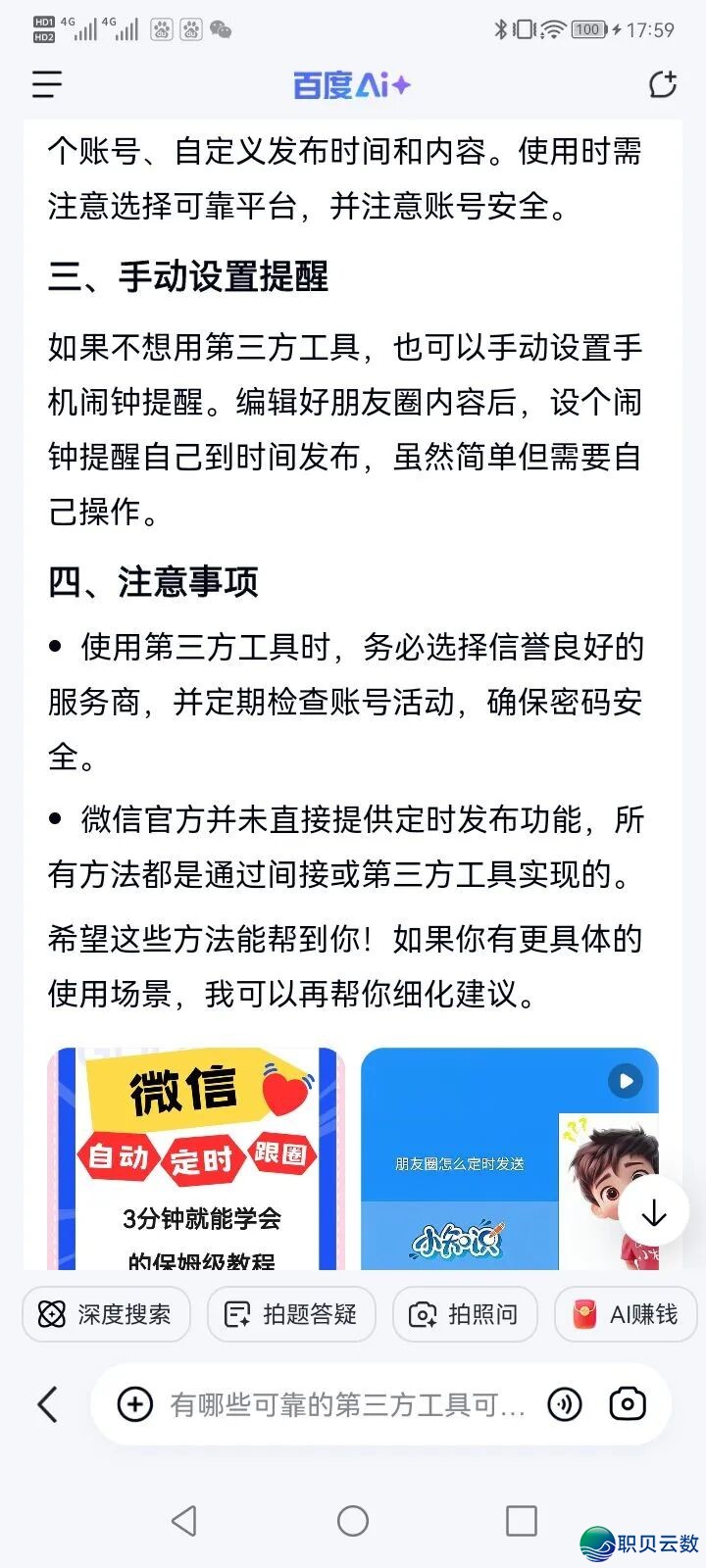Jump to bottom with the down arrow button

click(653, 1213)
